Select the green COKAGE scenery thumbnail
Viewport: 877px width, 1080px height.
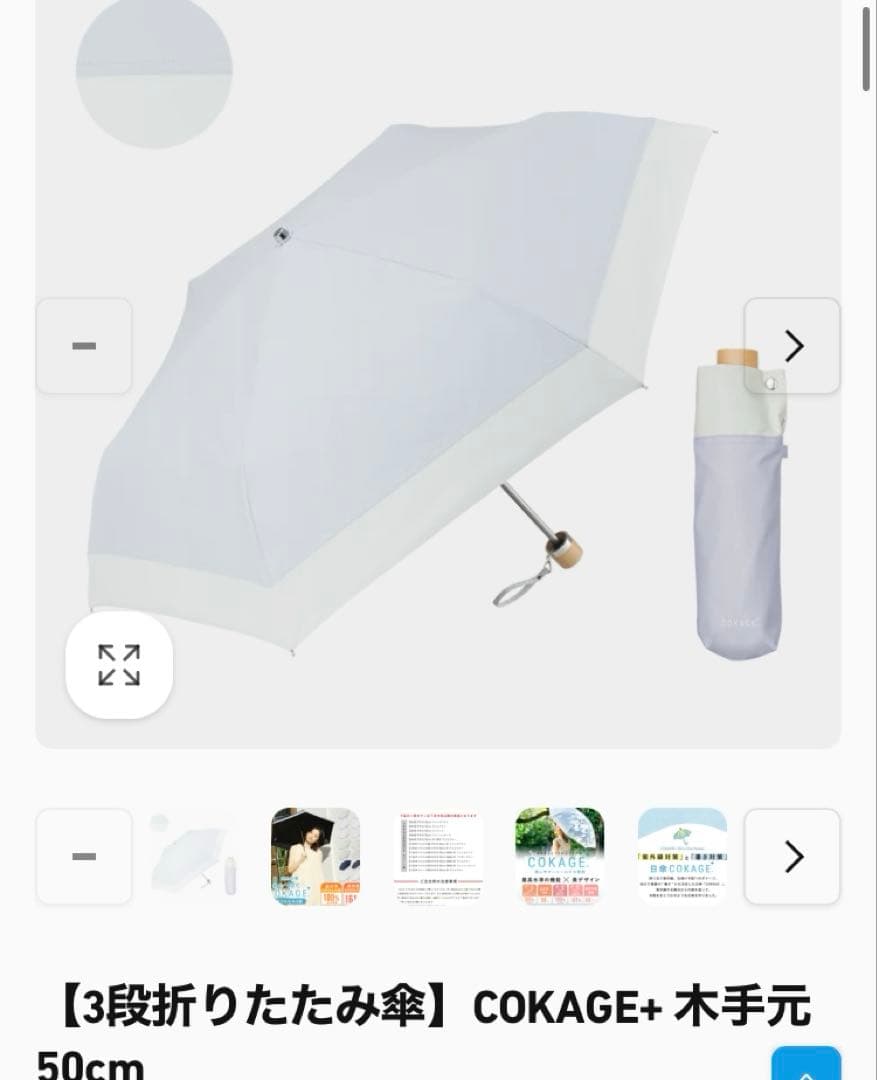pos(560,857)
